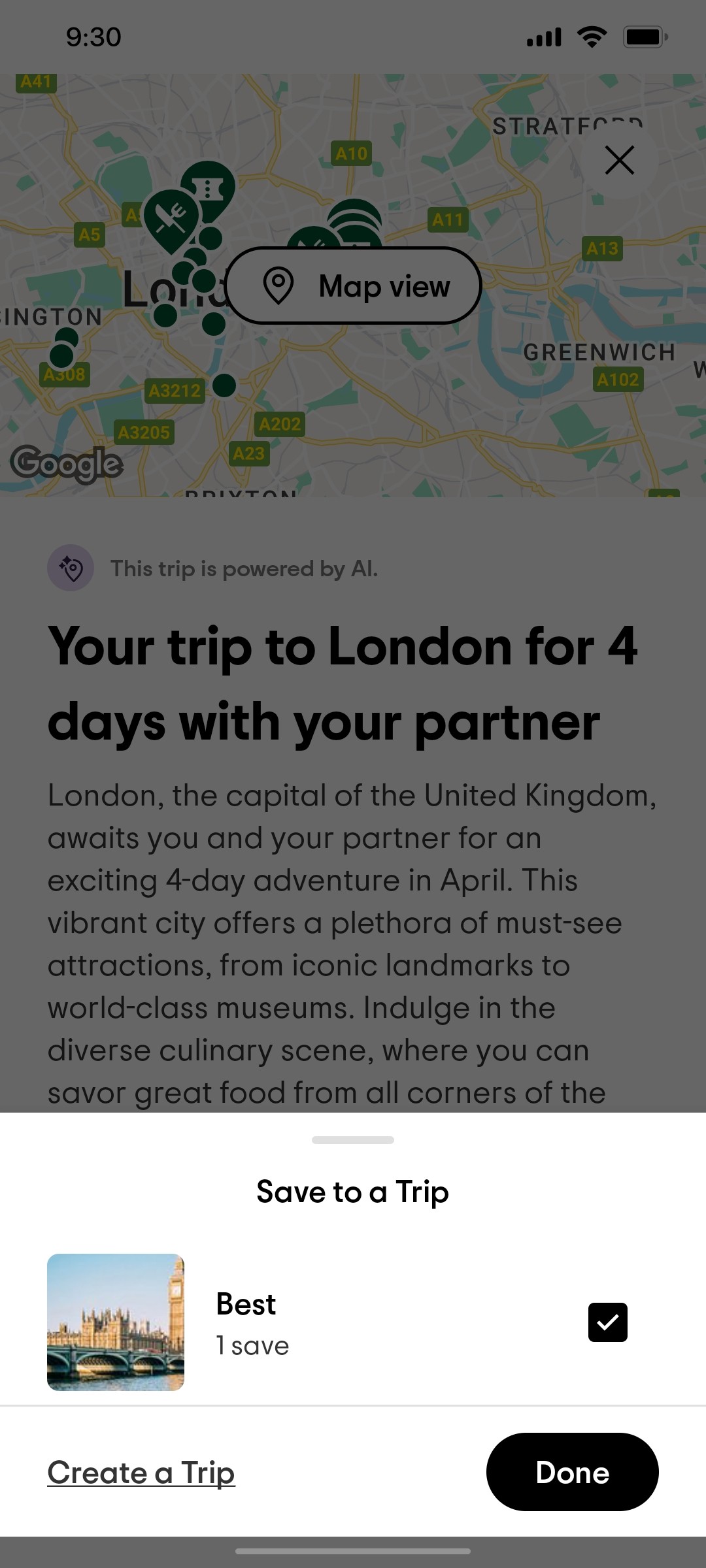Select the Save to a Trip header

point(352,1191)
